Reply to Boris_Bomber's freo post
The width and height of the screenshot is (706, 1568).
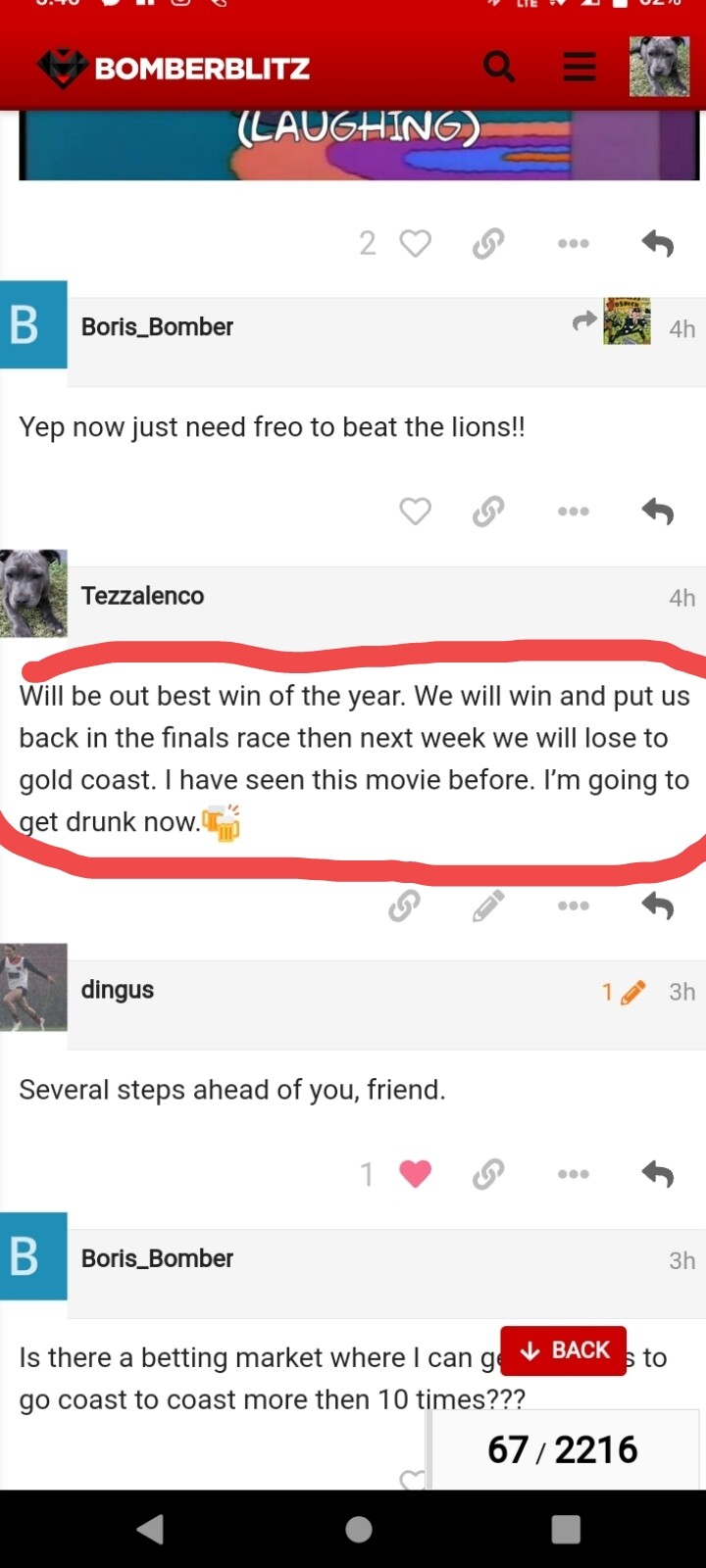coord(658,512)
